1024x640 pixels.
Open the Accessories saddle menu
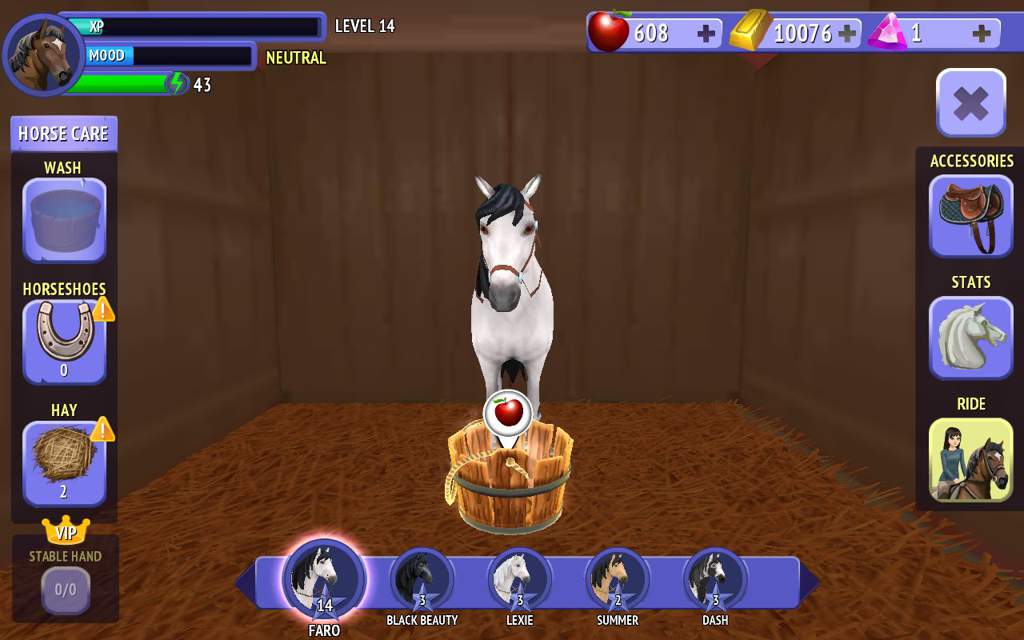[x=970, y=216]
